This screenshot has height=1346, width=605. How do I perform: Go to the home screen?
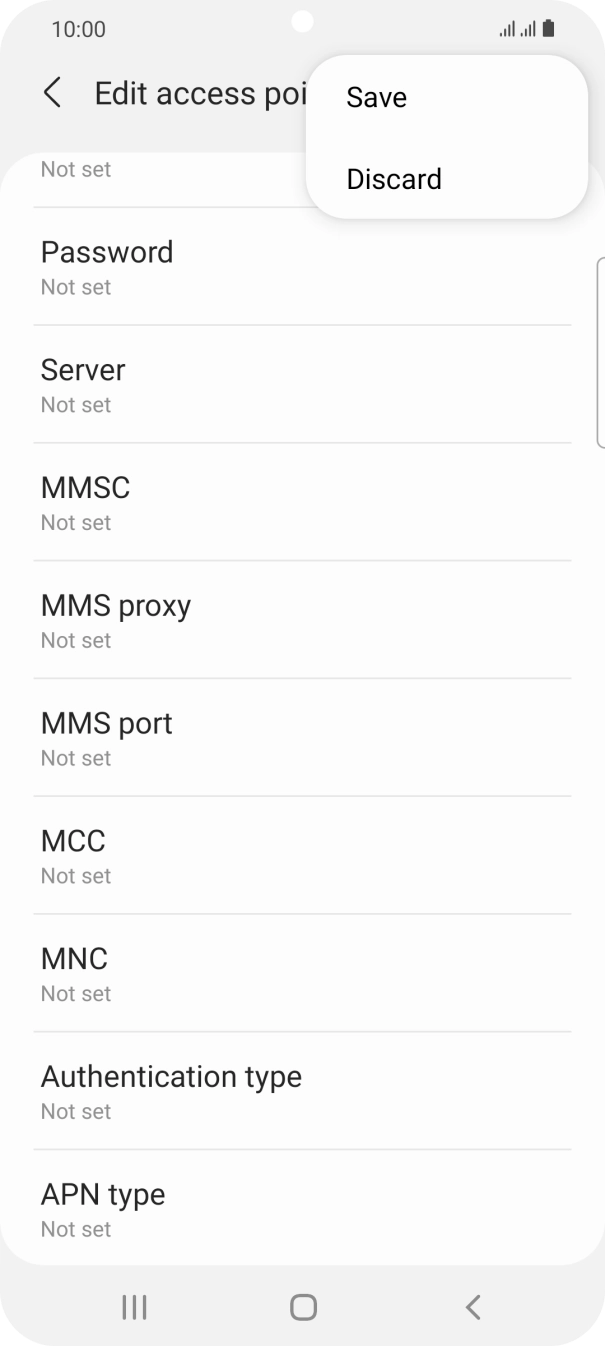pos(303,1307)
